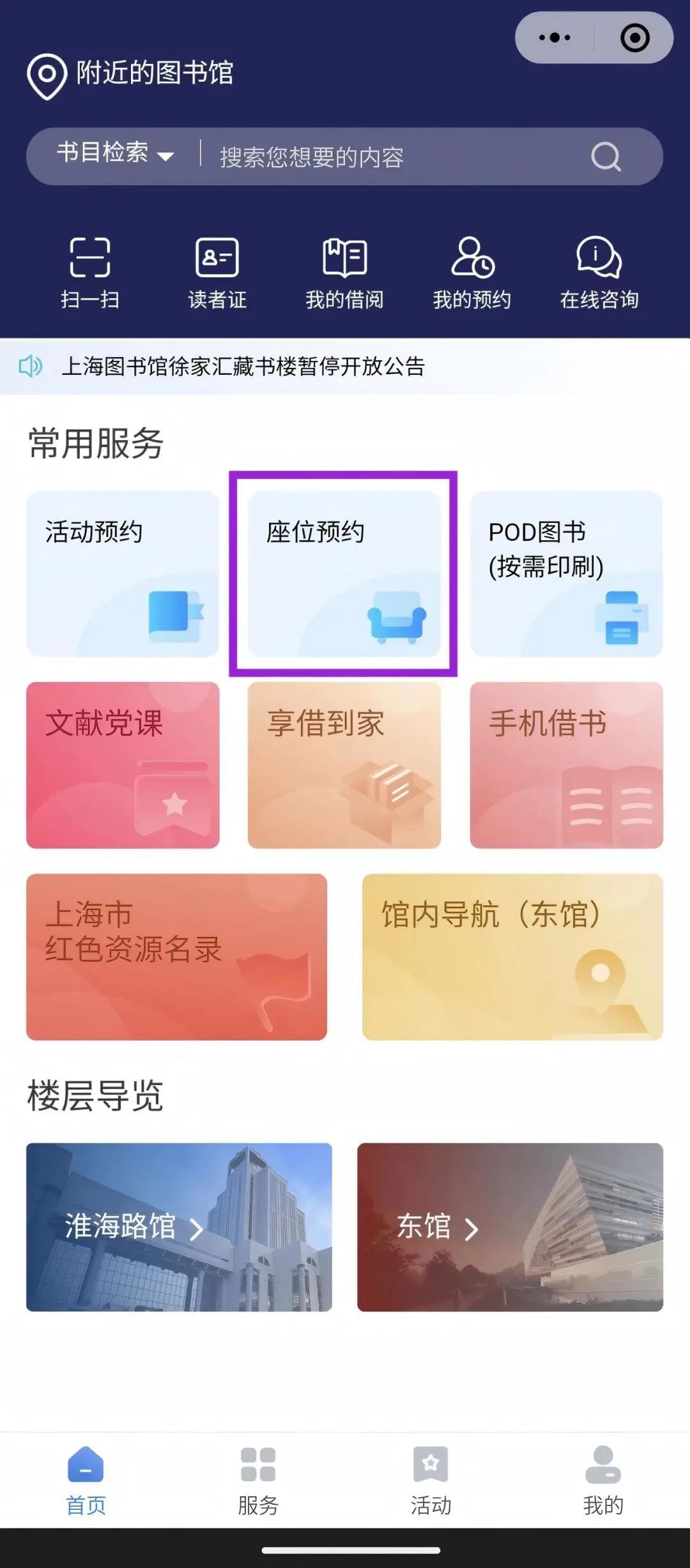Start 在线咨询 online consultation
The height and width of the screenshot is (1568, 690).
coord(599,273)
